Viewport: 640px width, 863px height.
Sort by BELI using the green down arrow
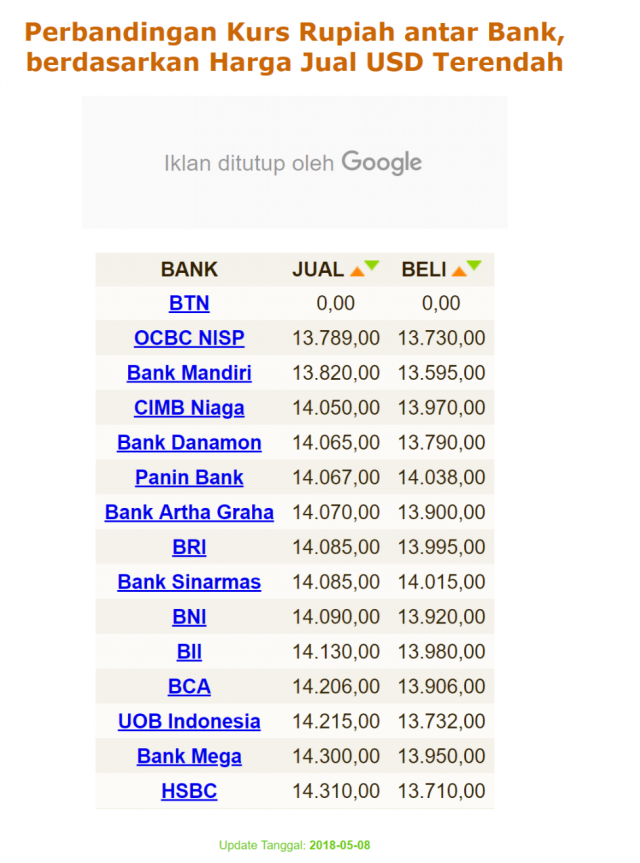(x=474, y=267)
